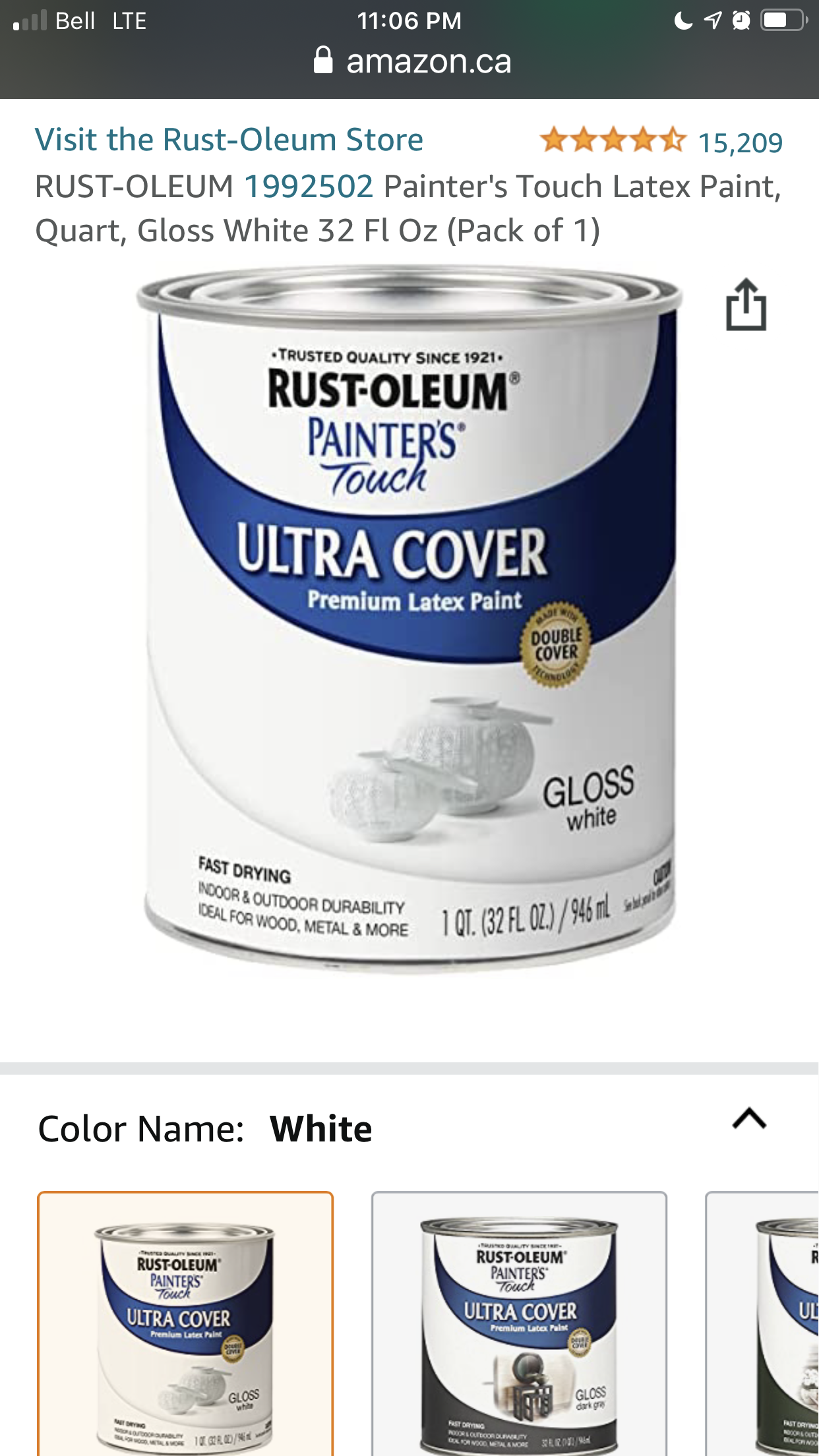Viewport: 819px width, 1456px height.
Task: Collapse the Color Name section
Action: (749, 1119)
